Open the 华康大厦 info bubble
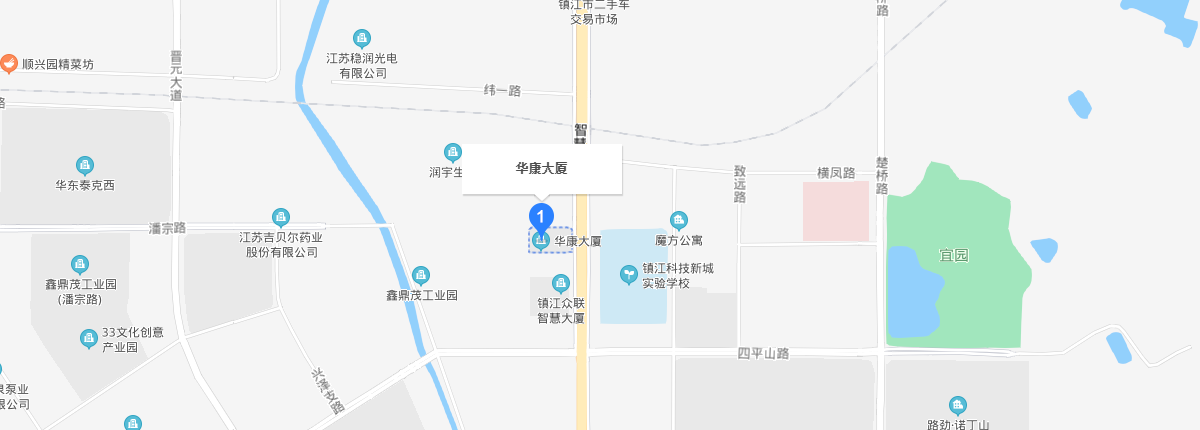 click(x=542, y=169)
